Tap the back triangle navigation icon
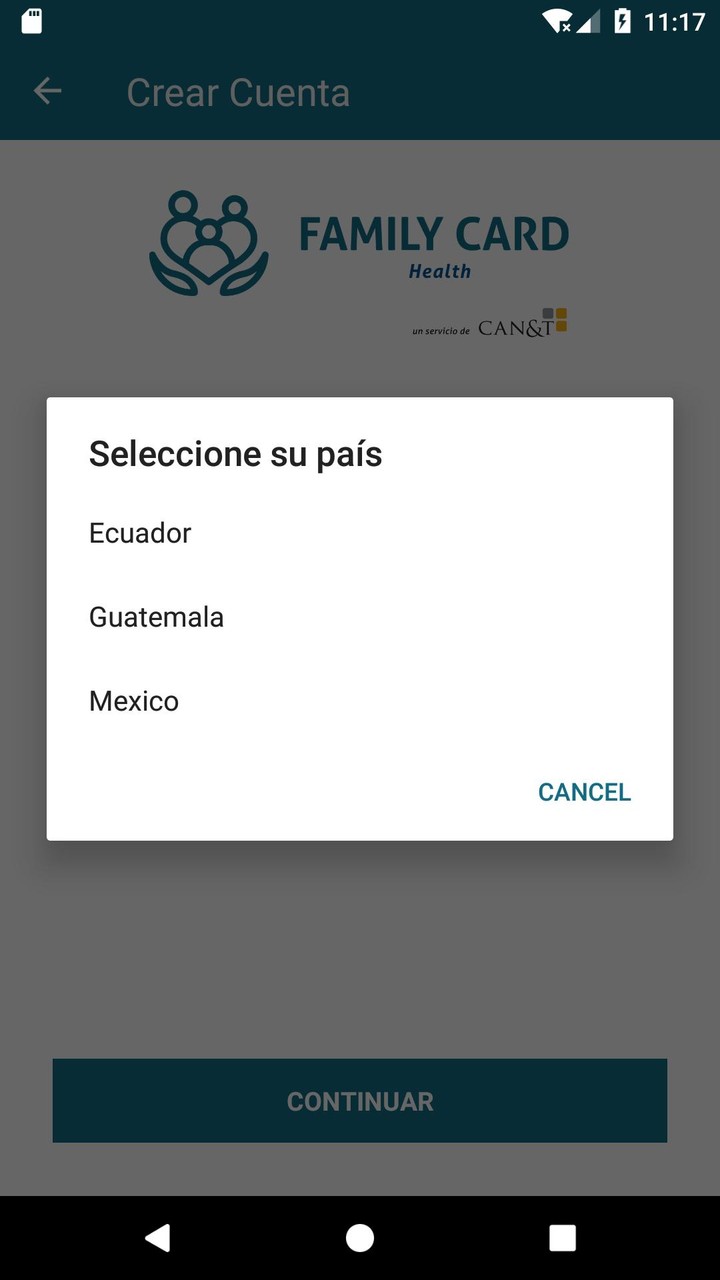Viewport: 720px width, 1280px height. tap(157, 1238)
